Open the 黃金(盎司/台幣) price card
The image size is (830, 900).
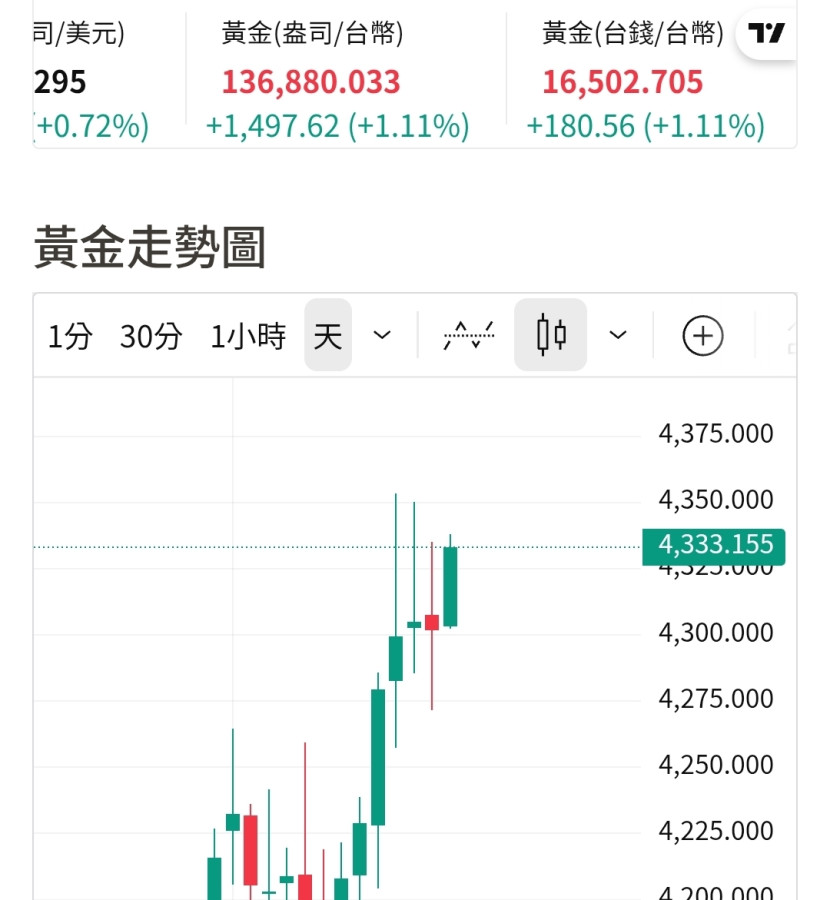pyautogui.click(x=338, y=82)
